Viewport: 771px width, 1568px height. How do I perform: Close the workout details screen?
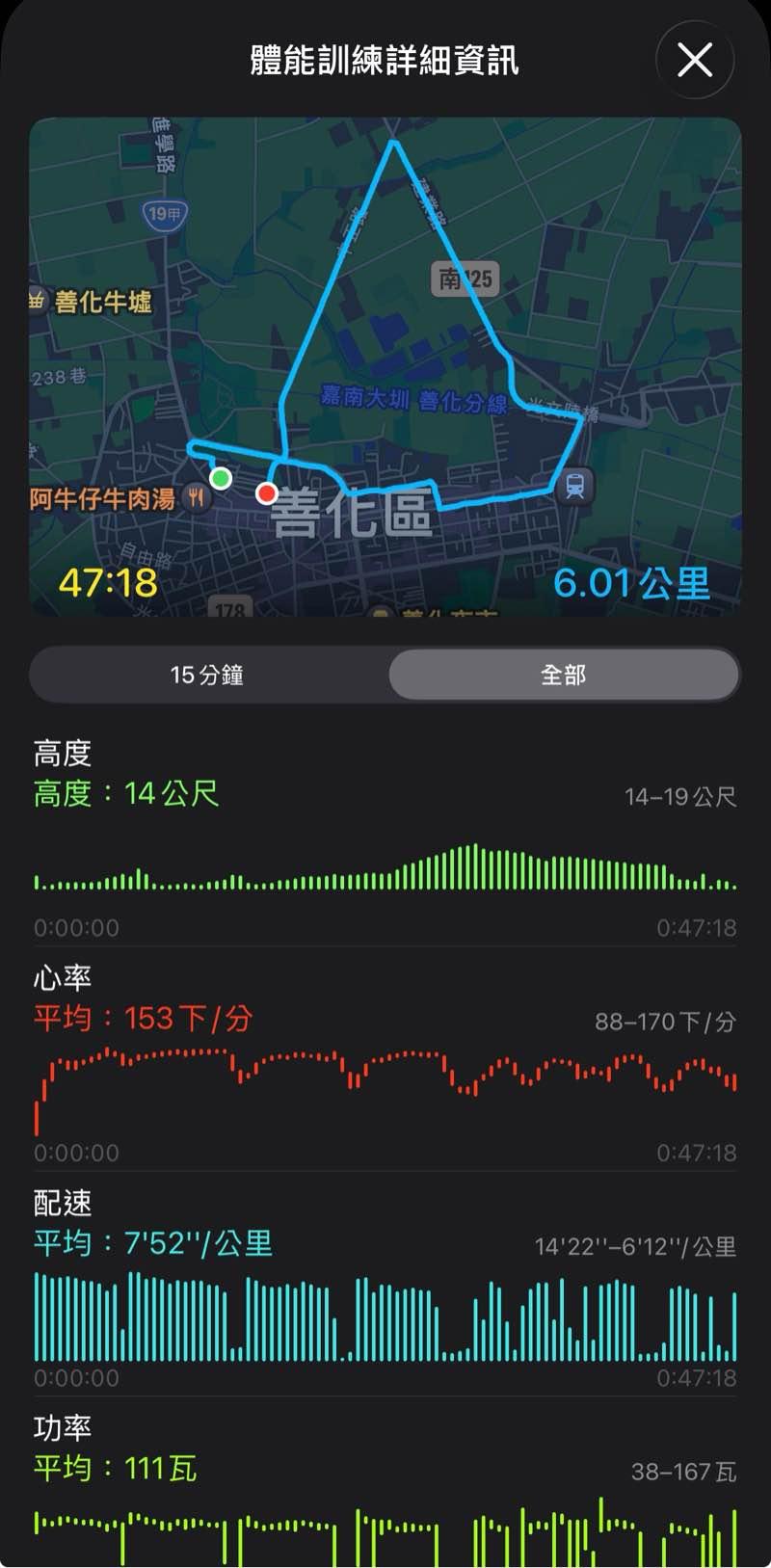[x=695, y=60]
